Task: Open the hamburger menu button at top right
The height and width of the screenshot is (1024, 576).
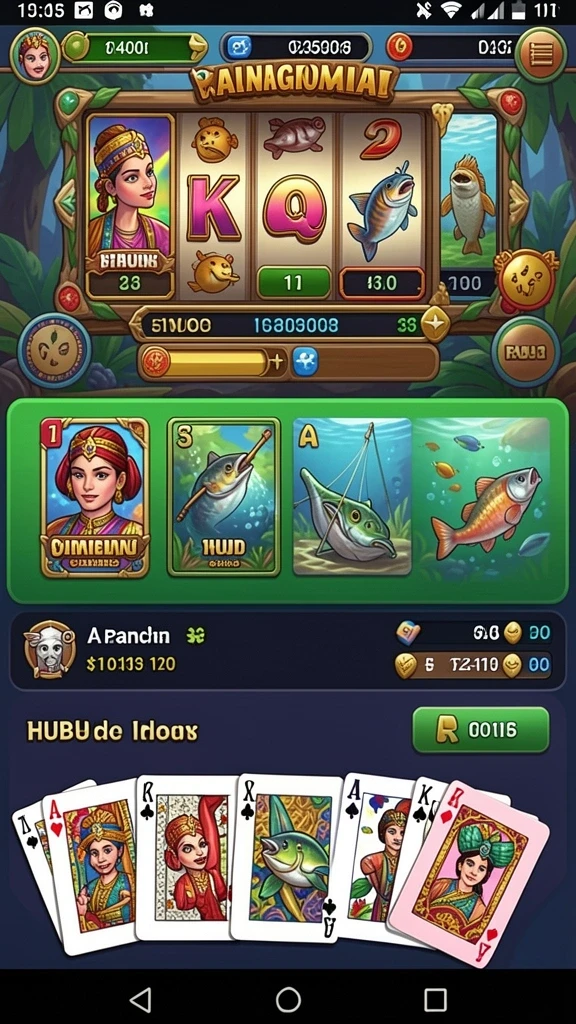Action: pos(539,54)
